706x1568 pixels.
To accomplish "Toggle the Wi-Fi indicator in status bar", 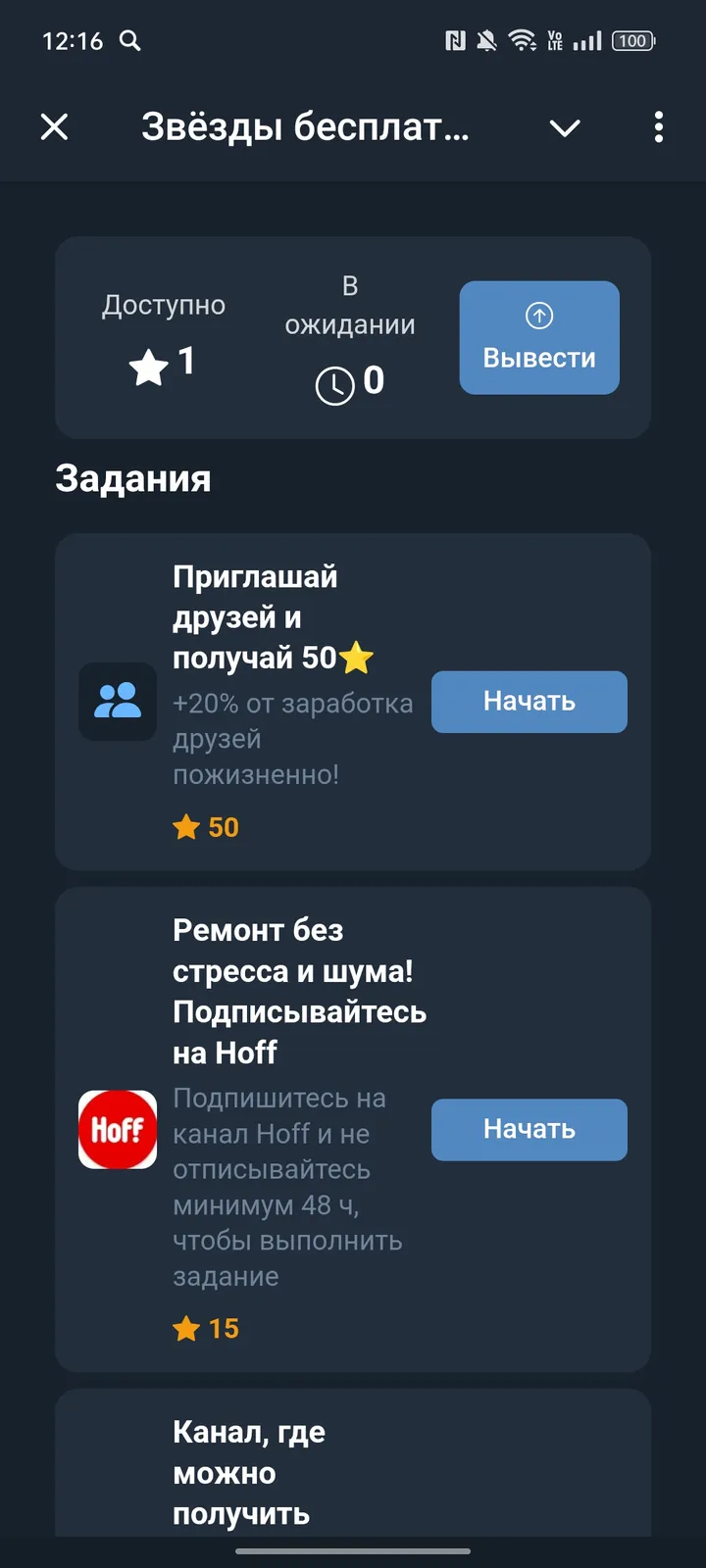I will click(521, 41).
